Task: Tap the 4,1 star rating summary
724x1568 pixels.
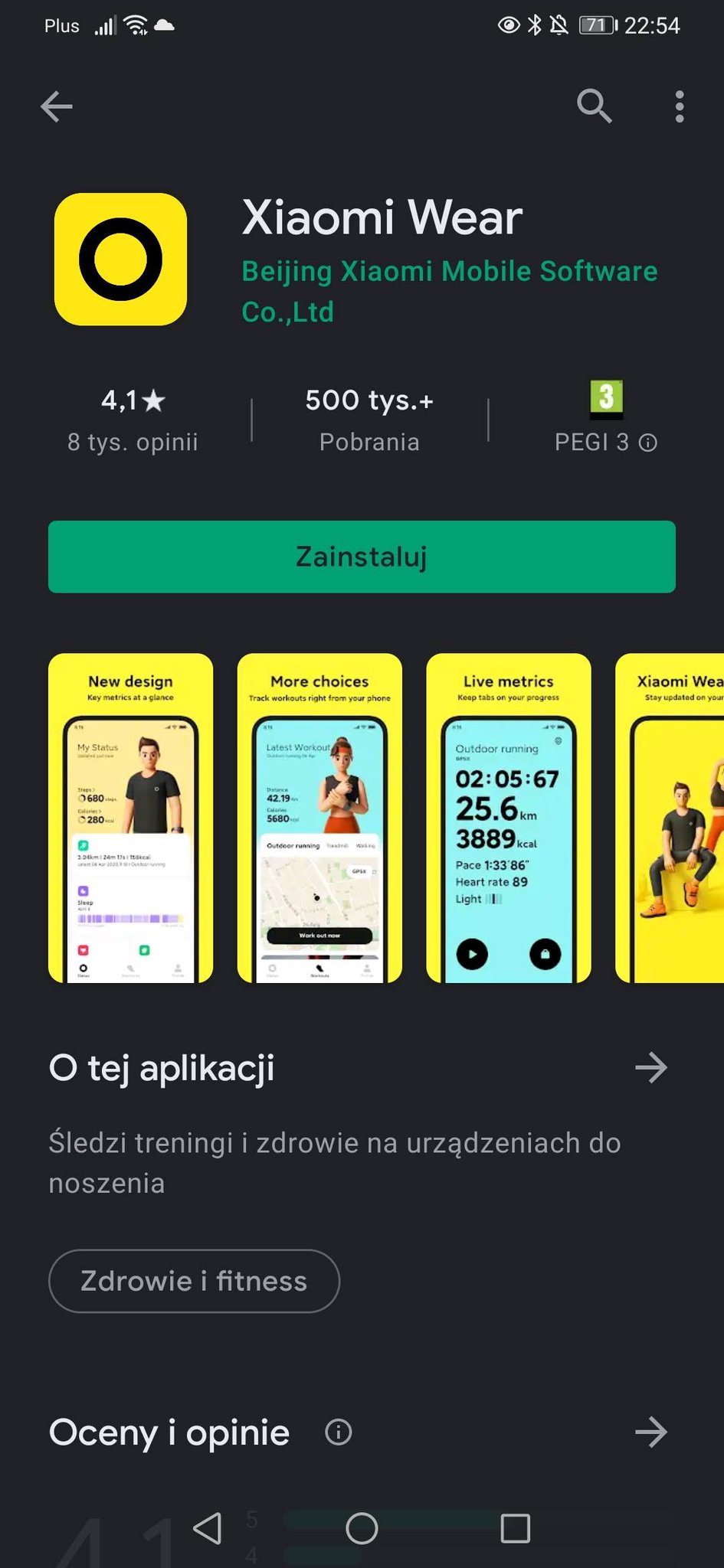Action: (133, 419)
